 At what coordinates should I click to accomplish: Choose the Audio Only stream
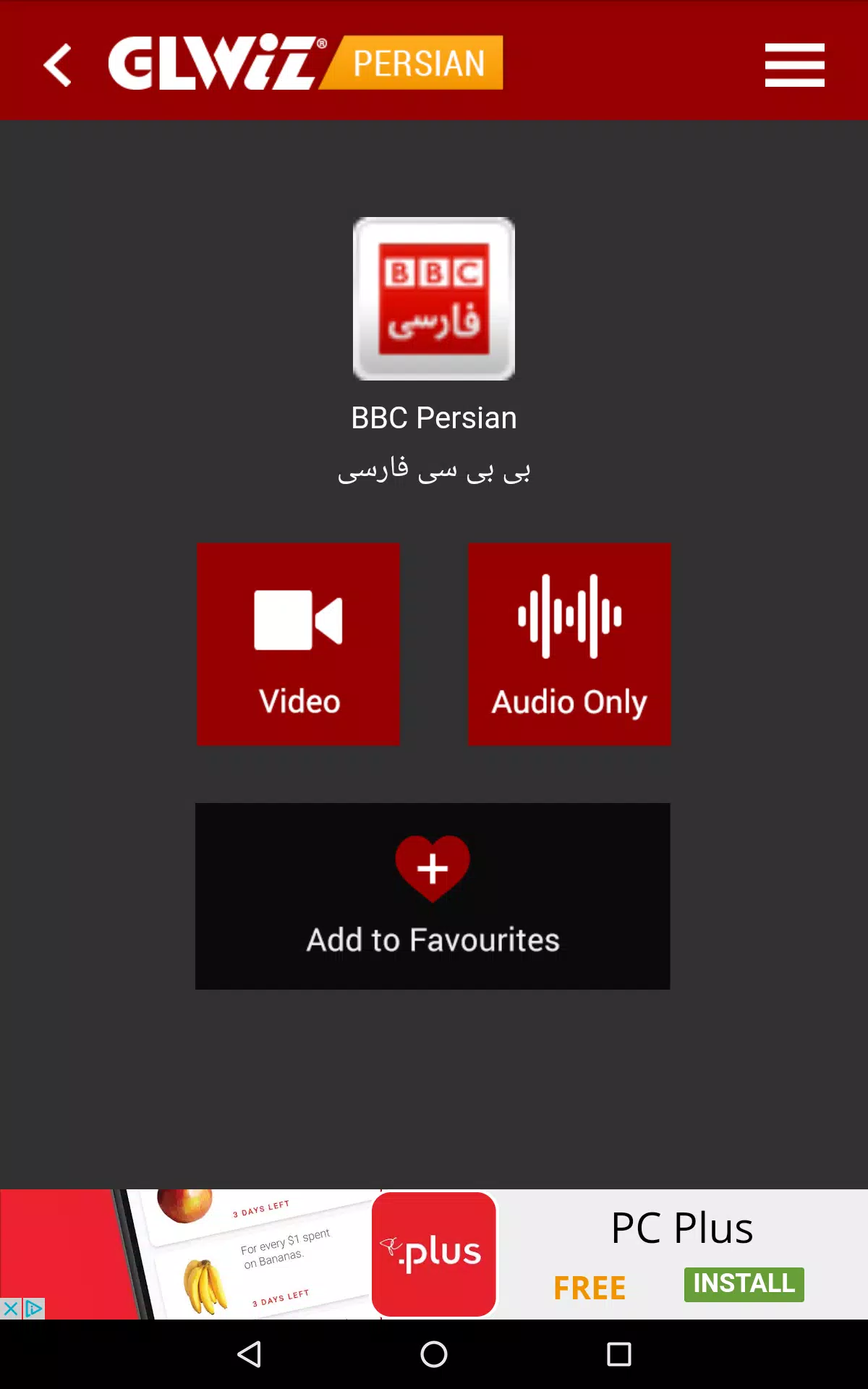tap(569, 644)
